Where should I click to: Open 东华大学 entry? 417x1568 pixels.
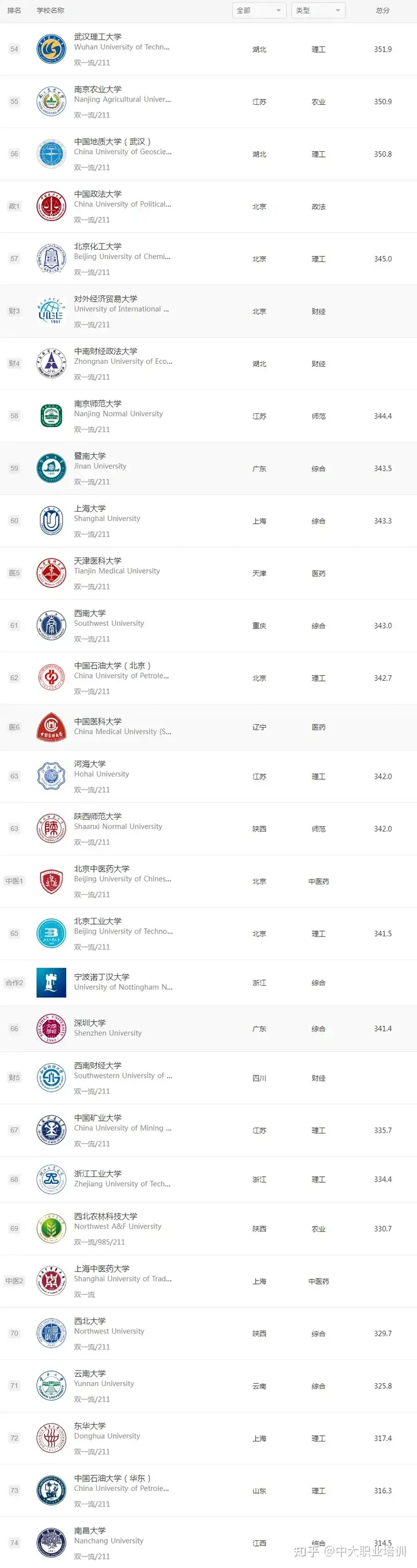coord(90,1425)
